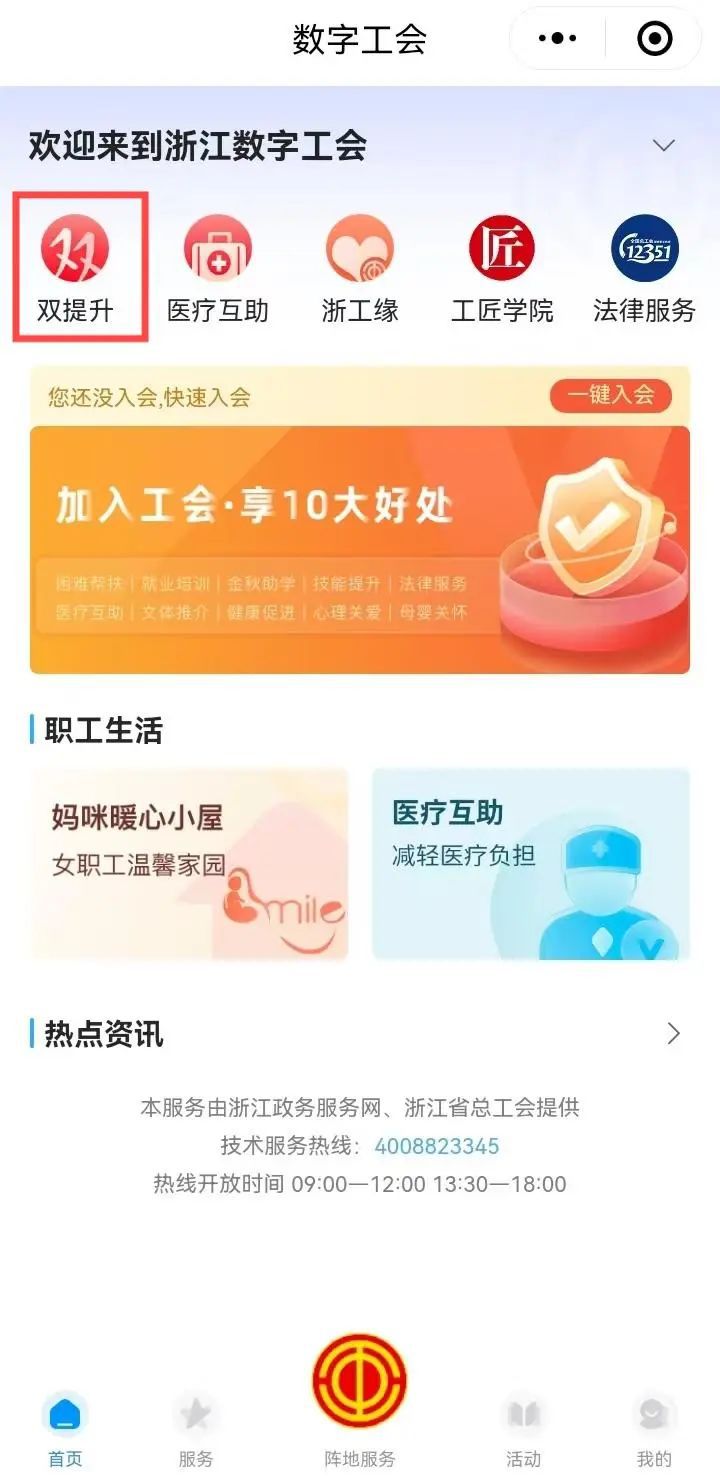Open the 双提升 service
The image size is (720, 1481).
tap(76, 267)
